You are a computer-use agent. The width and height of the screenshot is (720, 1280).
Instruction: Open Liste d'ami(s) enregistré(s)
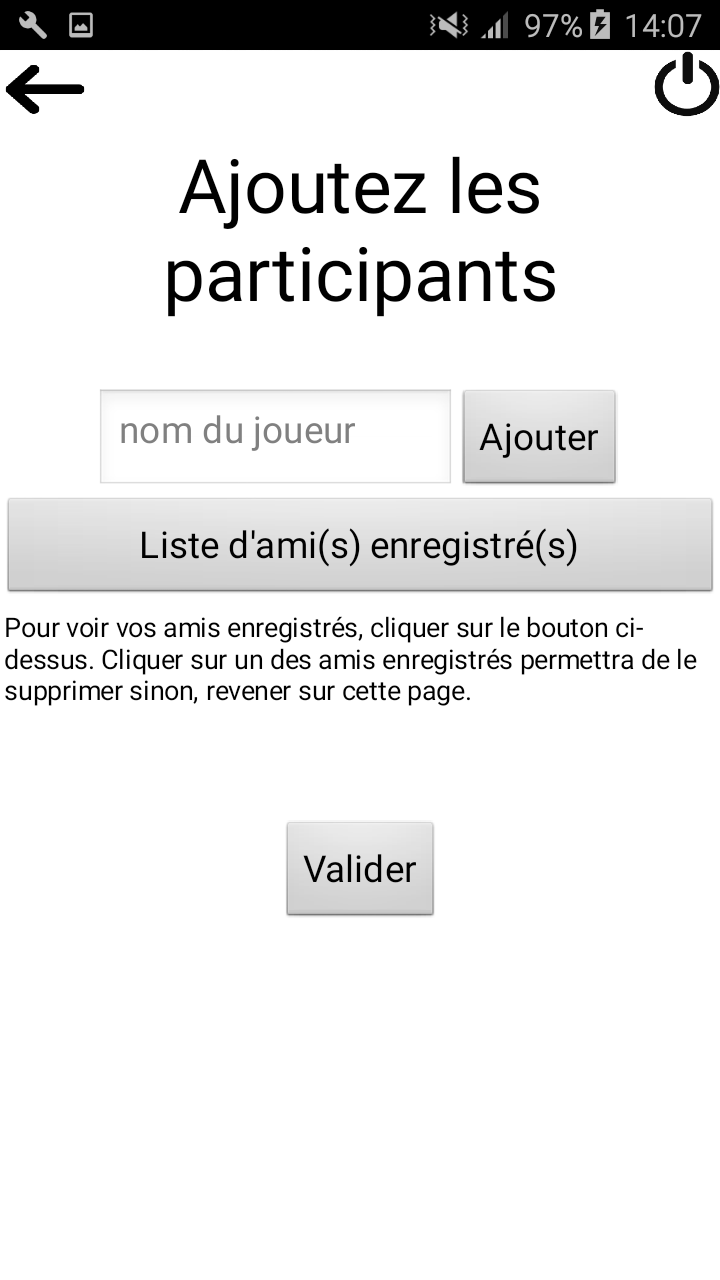(x=360, y=545)
